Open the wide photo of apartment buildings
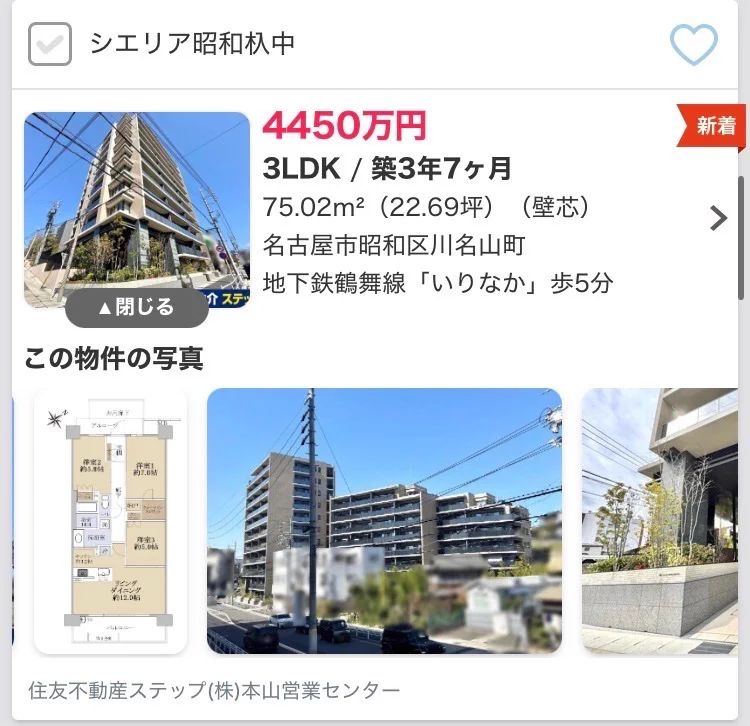The height and width of the screenshot is (726, 750). (x=384, y=521)
